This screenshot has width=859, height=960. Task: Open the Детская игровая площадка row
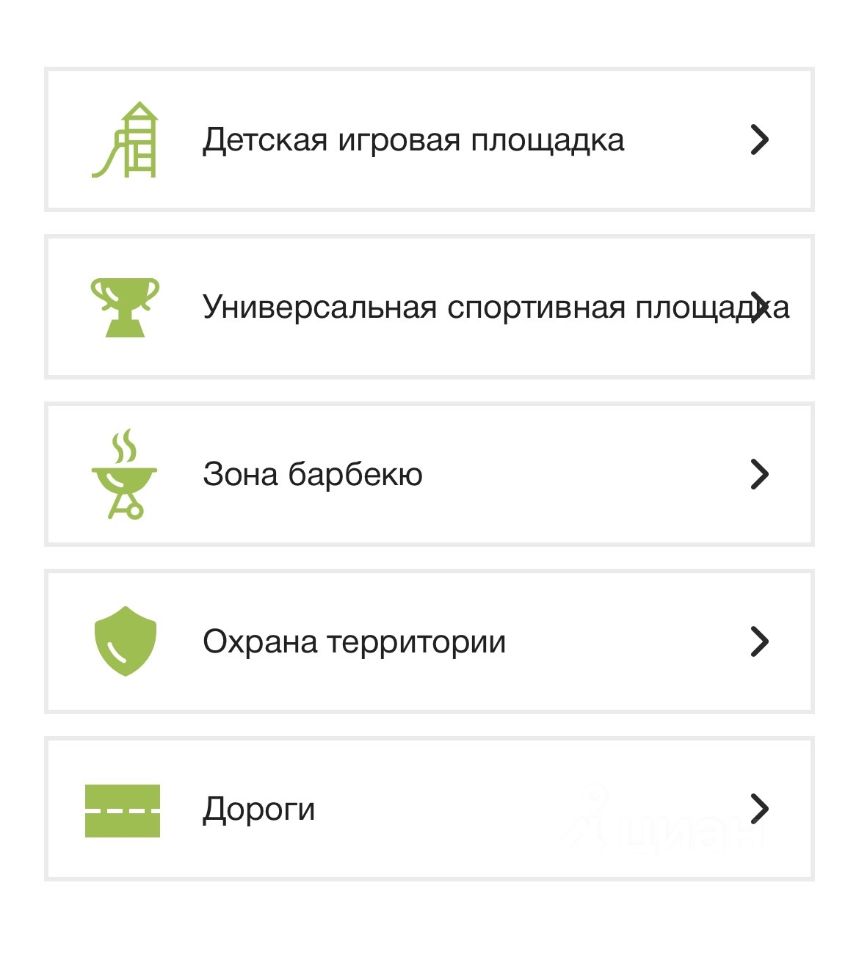click(x=429, y=140)
